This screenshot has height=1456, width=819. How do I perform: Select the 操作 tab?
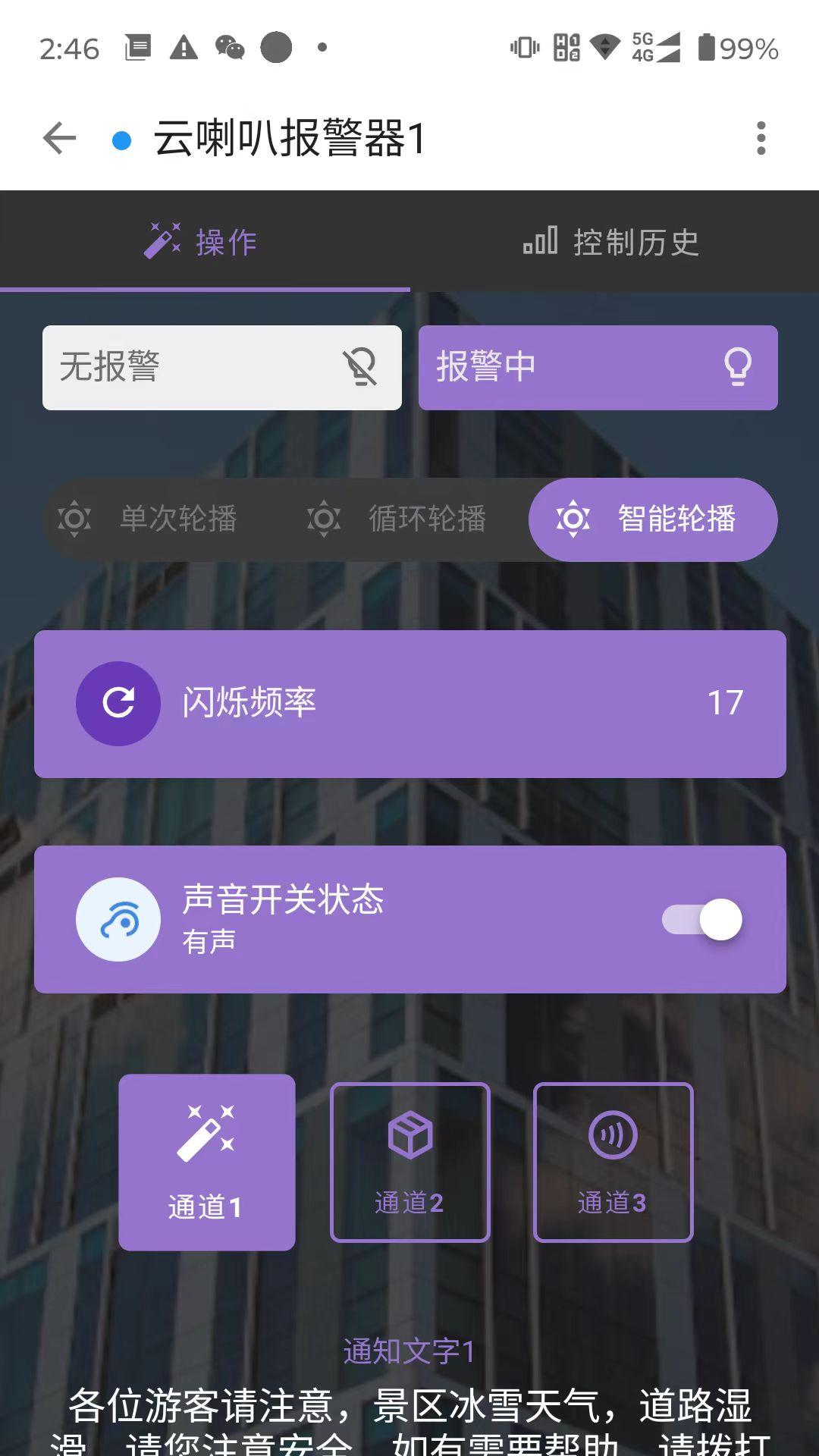click(x=203, y=243)
